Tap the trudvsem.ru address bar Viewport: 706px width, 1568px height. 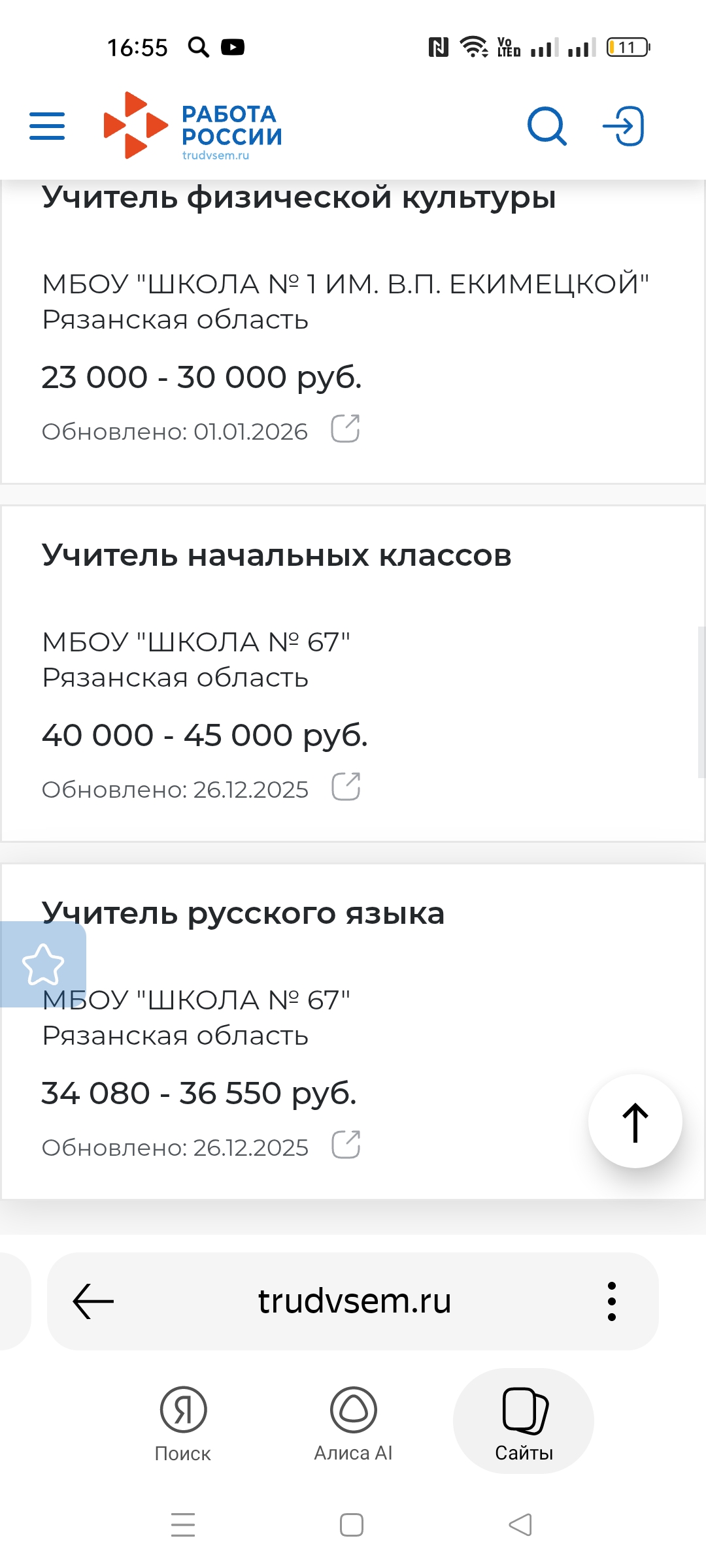(x=354, y=1301)
